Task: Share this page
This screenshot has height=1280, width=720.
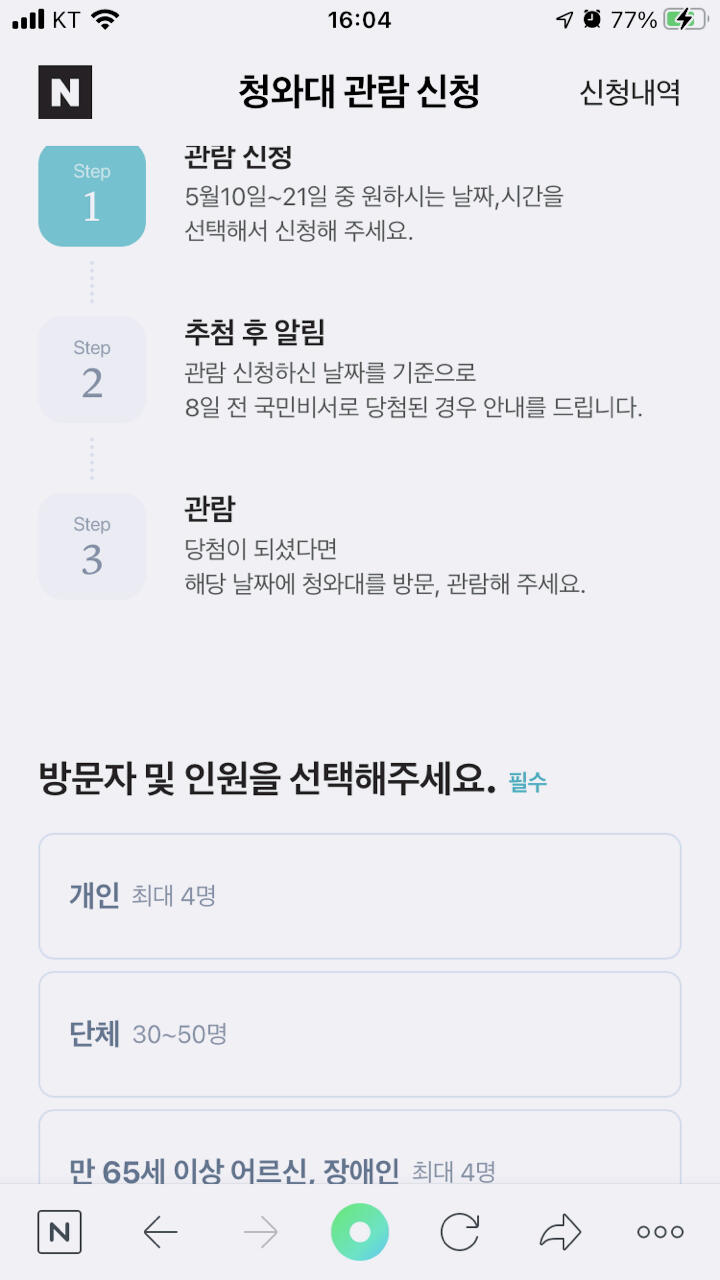Action: click(x=560, y=1233)
